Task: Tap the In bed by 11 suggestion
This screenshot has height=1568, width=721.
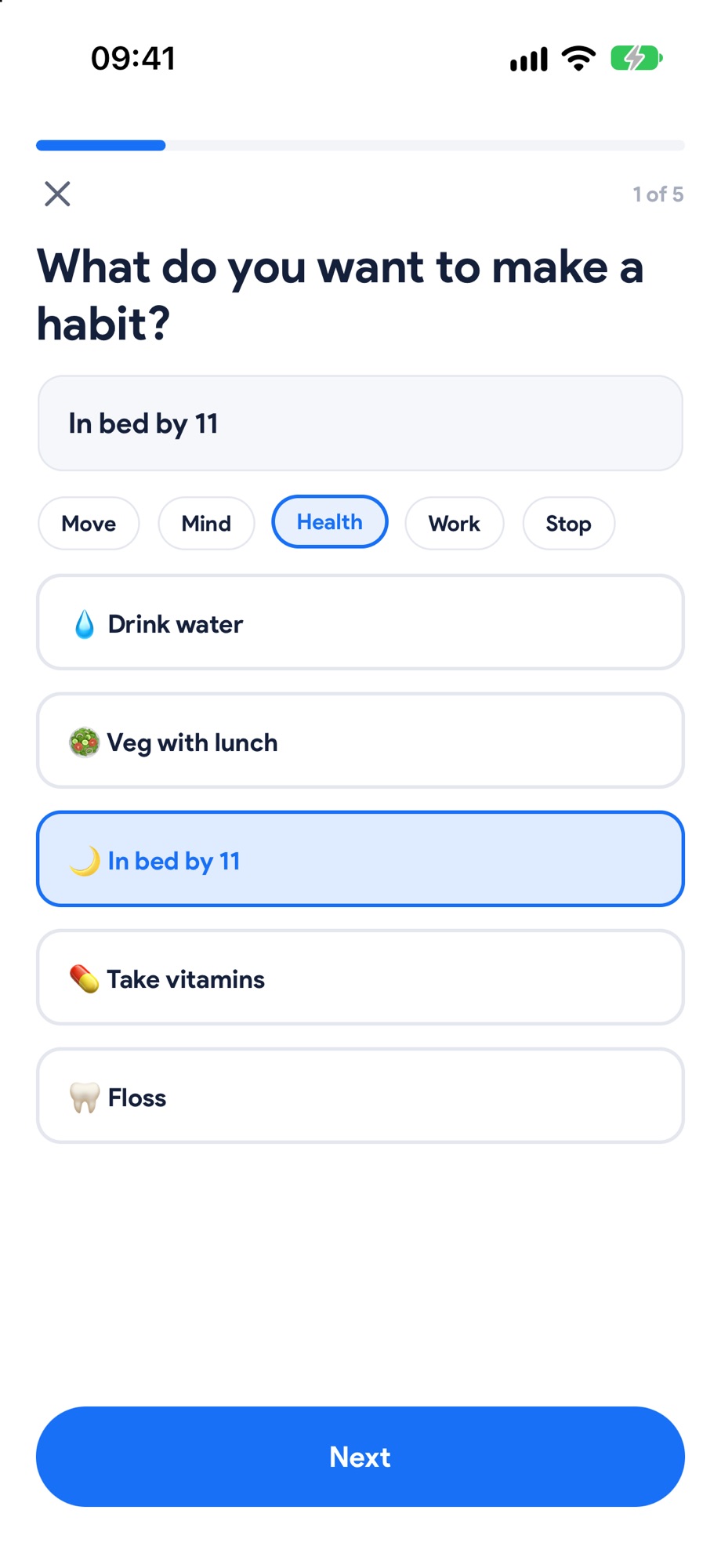Action: point(360,859)
